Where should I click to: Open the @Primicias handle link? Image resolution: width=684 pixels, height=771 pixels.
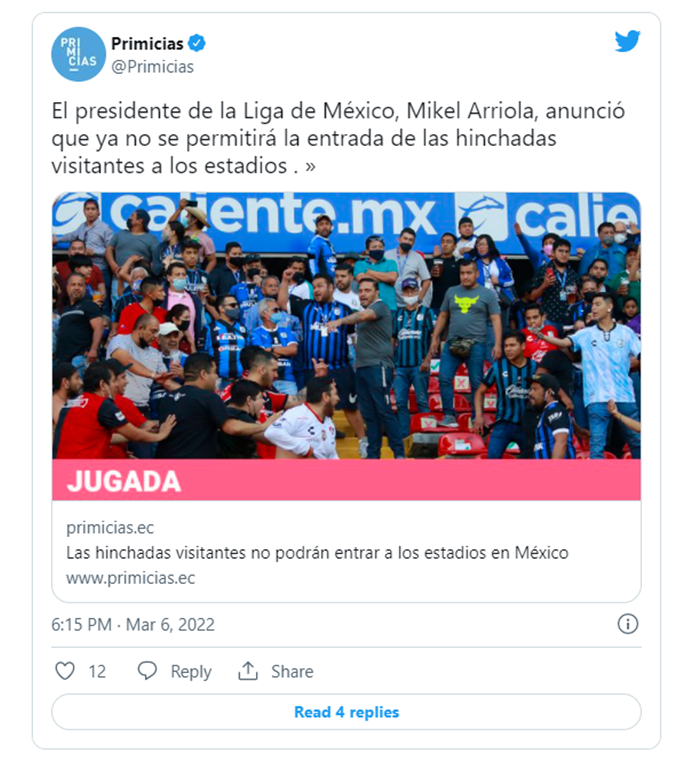(152, 67)
